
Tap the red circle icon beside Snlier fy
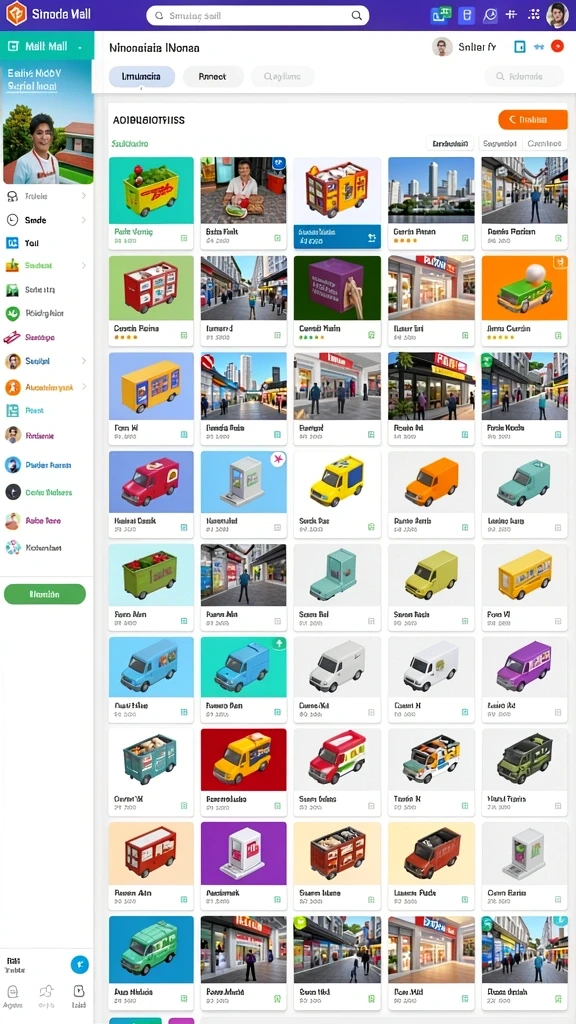[557, 46]
